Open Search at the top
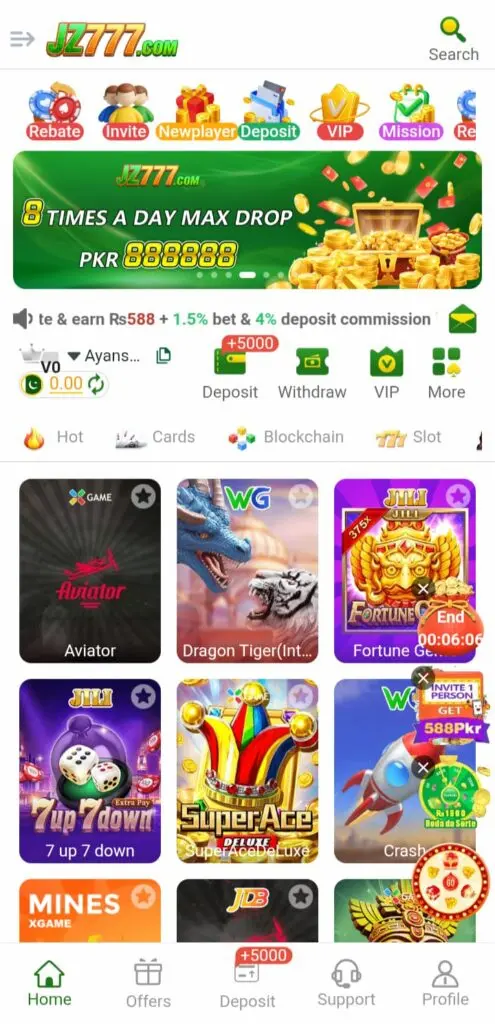Image resolution: width=495 pixels, height=1024 pixels. pyautogui.click(x=453, y=39)
